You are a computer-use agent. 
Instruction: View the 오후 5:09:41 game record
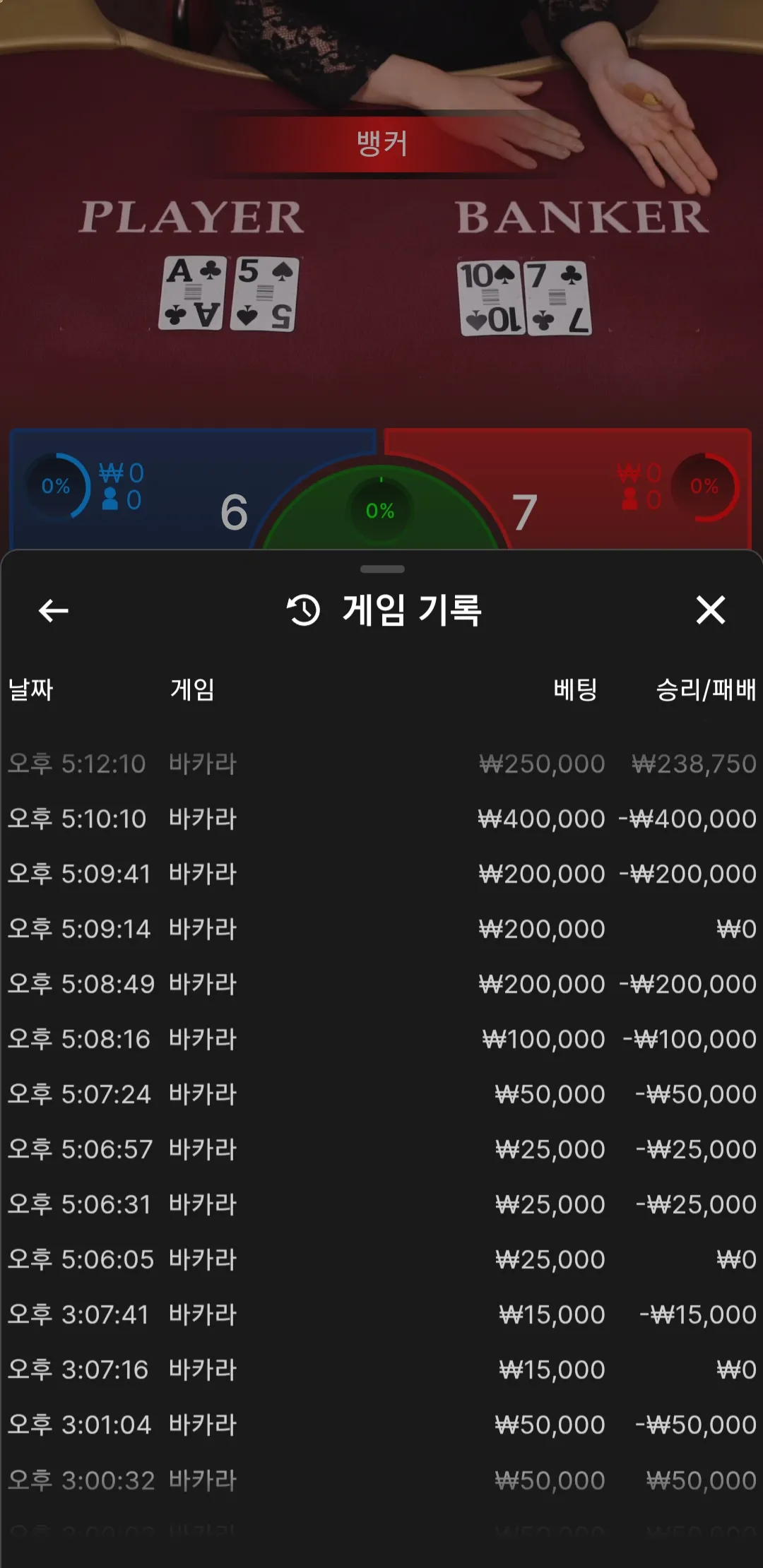pos(381,874)
